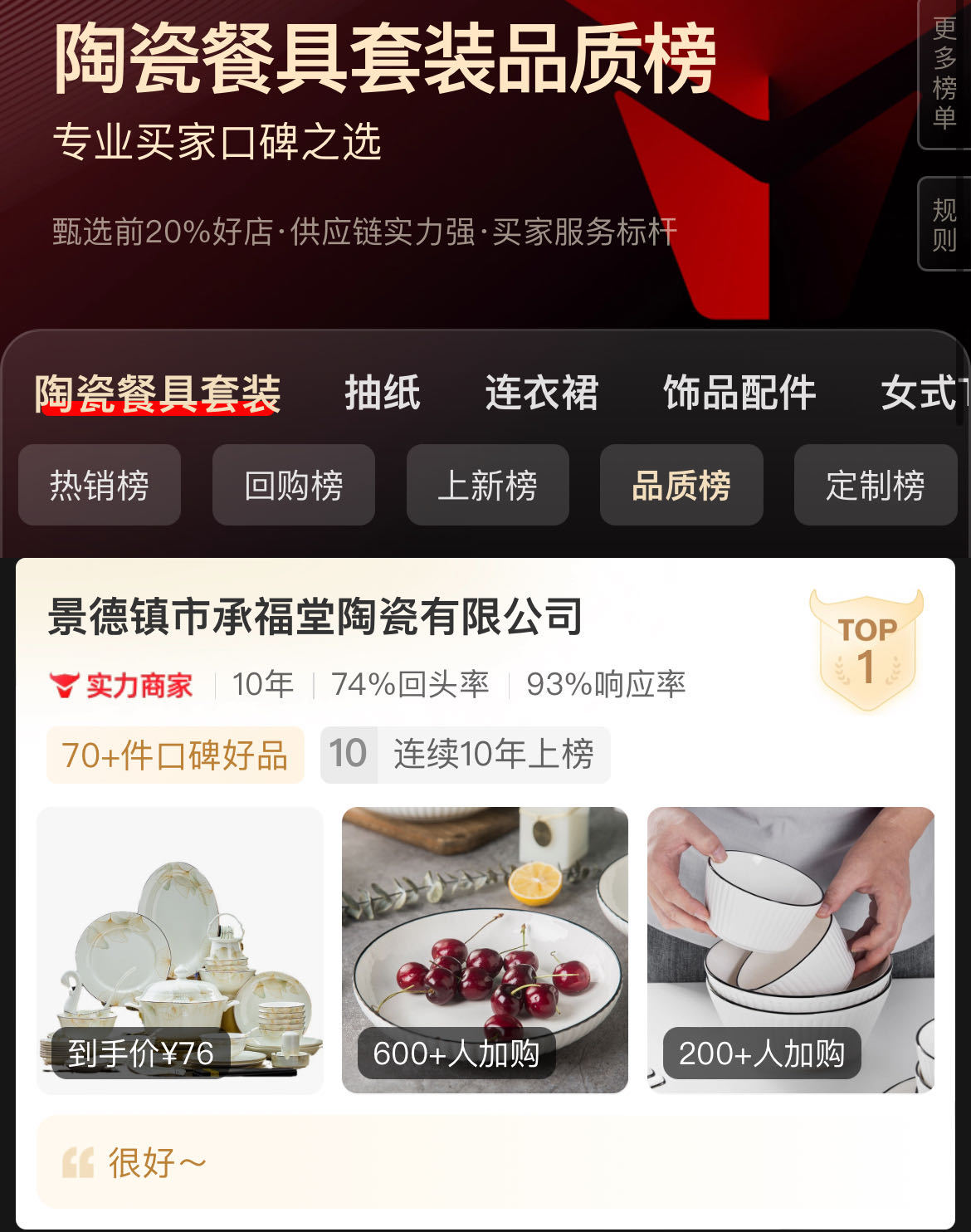This screenshot has width=971, height=1232.
Task: Open the dinnerware set priced 到手价¥76
Action: 180,950
